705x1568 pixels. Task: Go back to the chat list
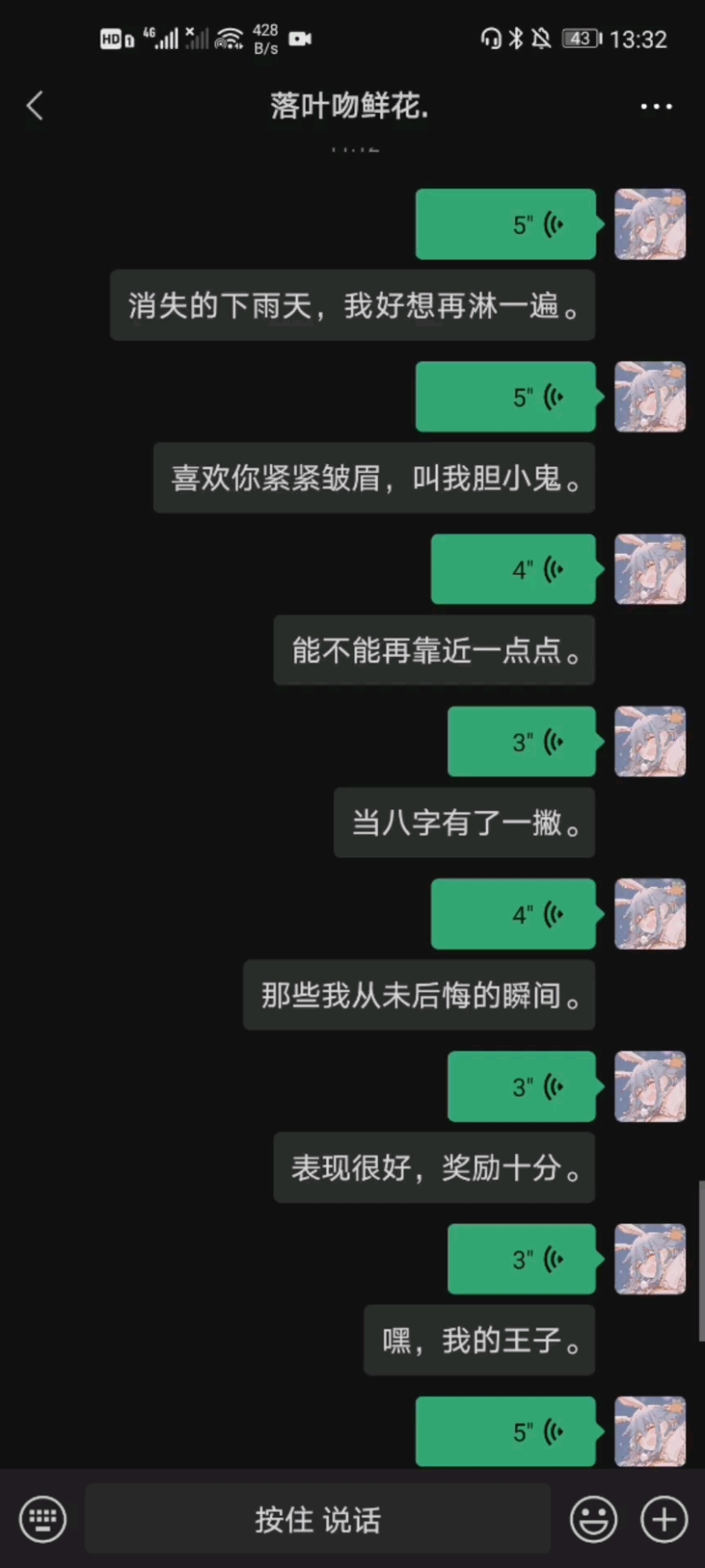[x=35, y=106]
